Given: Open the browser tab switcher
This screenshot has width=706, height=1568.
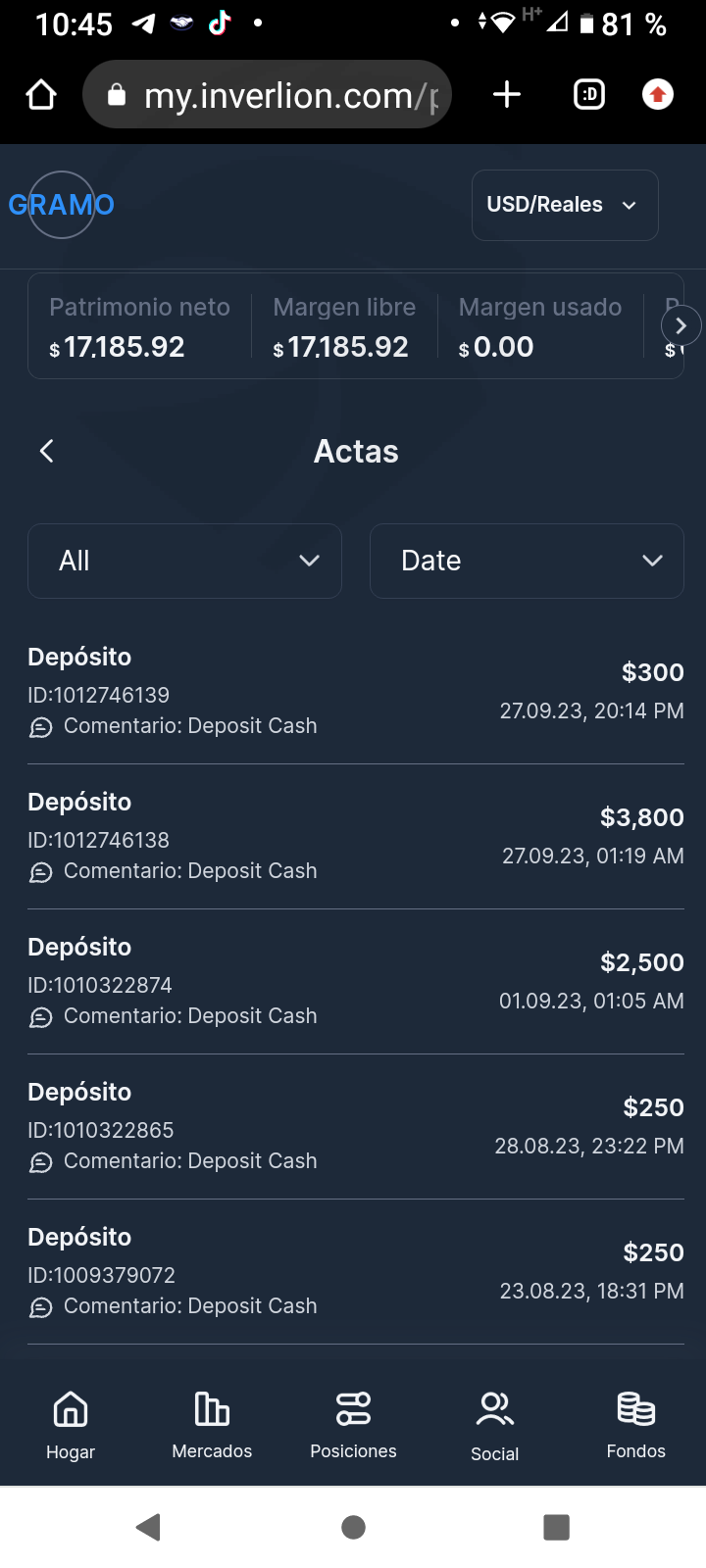Looking at the screenshot, I should 589,95.
